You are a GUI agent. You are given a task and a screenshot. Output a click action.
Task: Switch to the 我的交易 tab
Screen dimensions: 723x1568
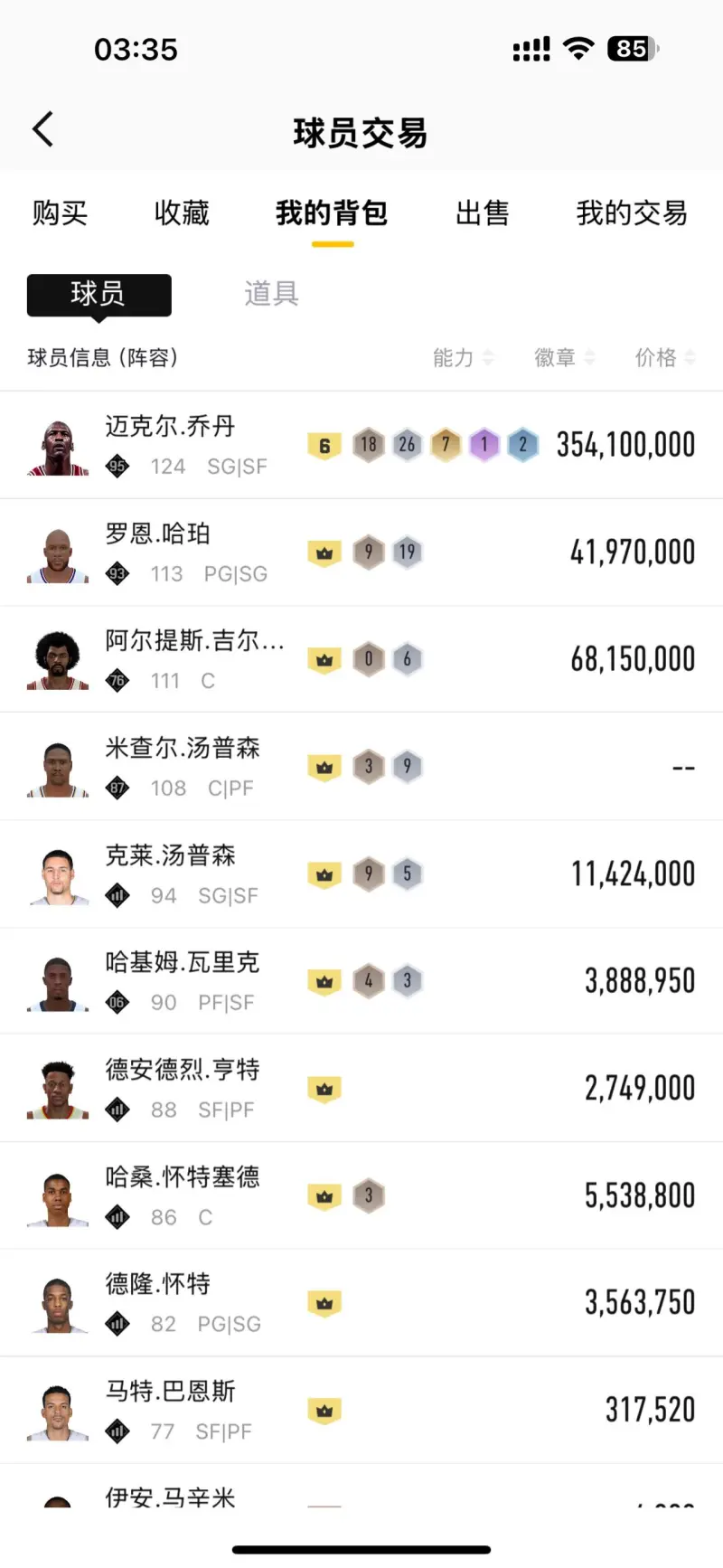point(631,213)
